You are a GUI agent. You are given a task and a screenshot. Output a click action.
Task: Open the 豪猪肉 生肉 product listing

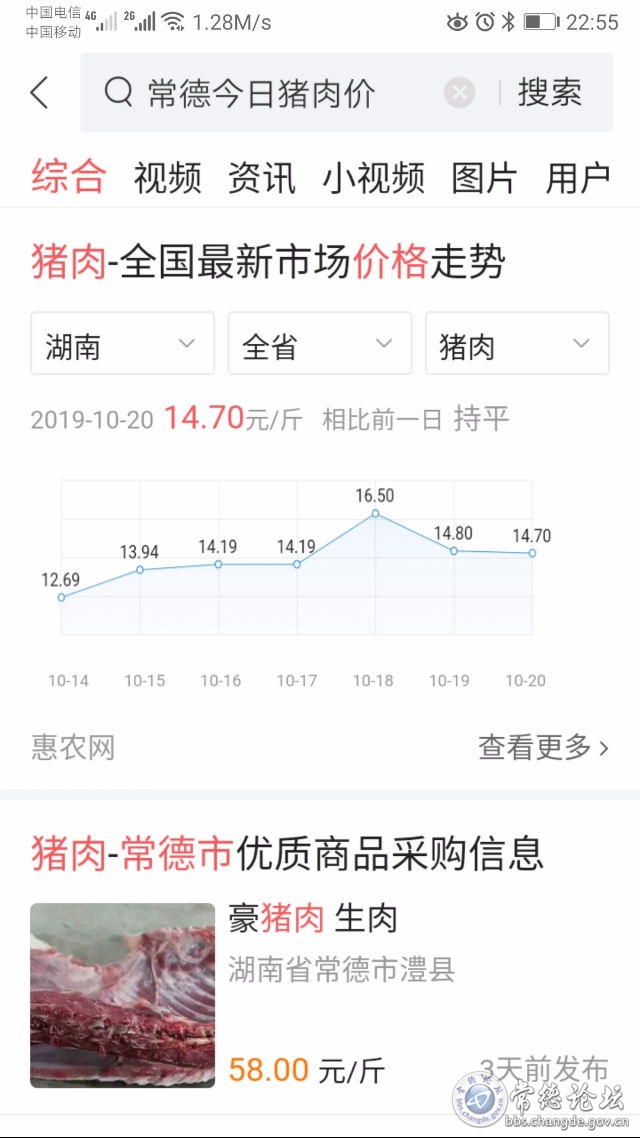[320, 995]
